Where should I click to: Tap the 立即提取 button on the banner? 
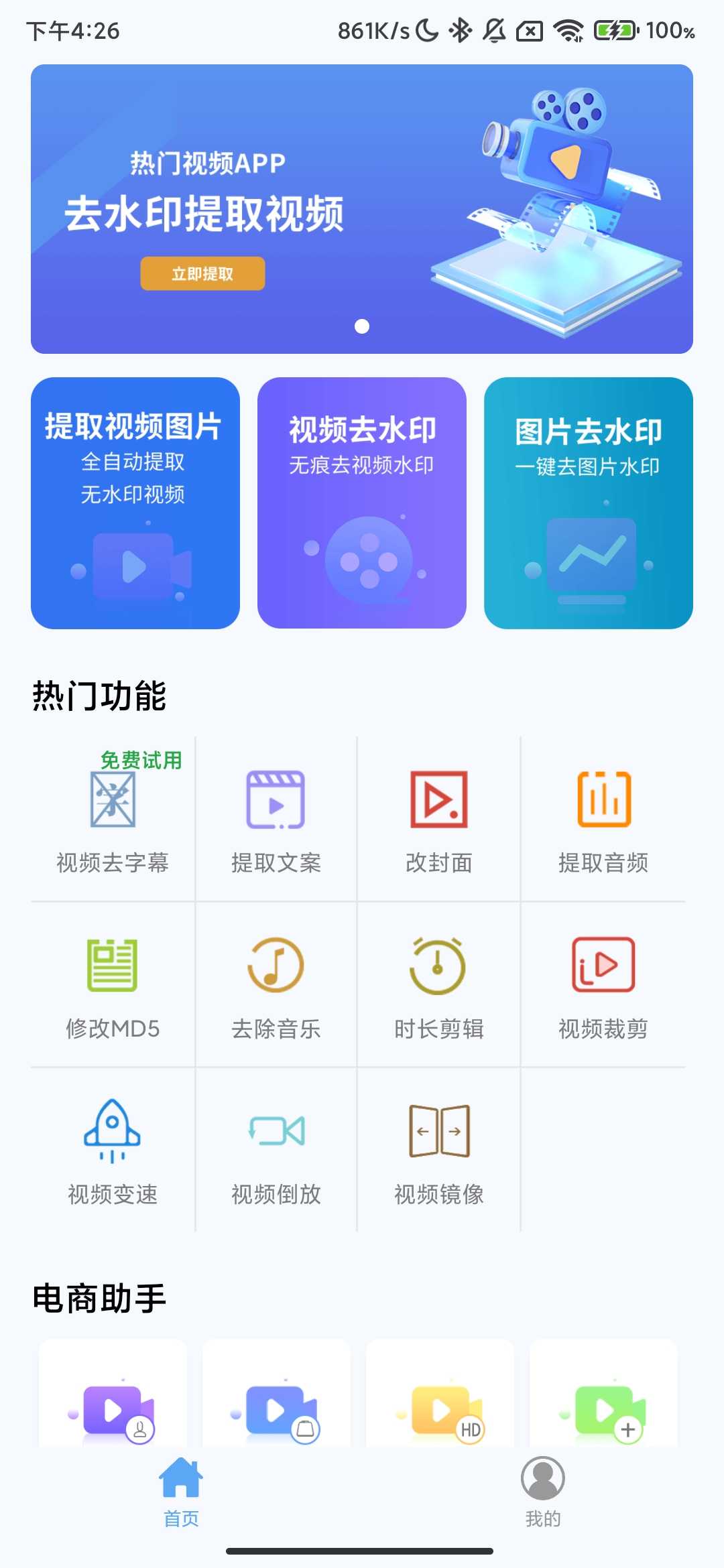[202, 273]
